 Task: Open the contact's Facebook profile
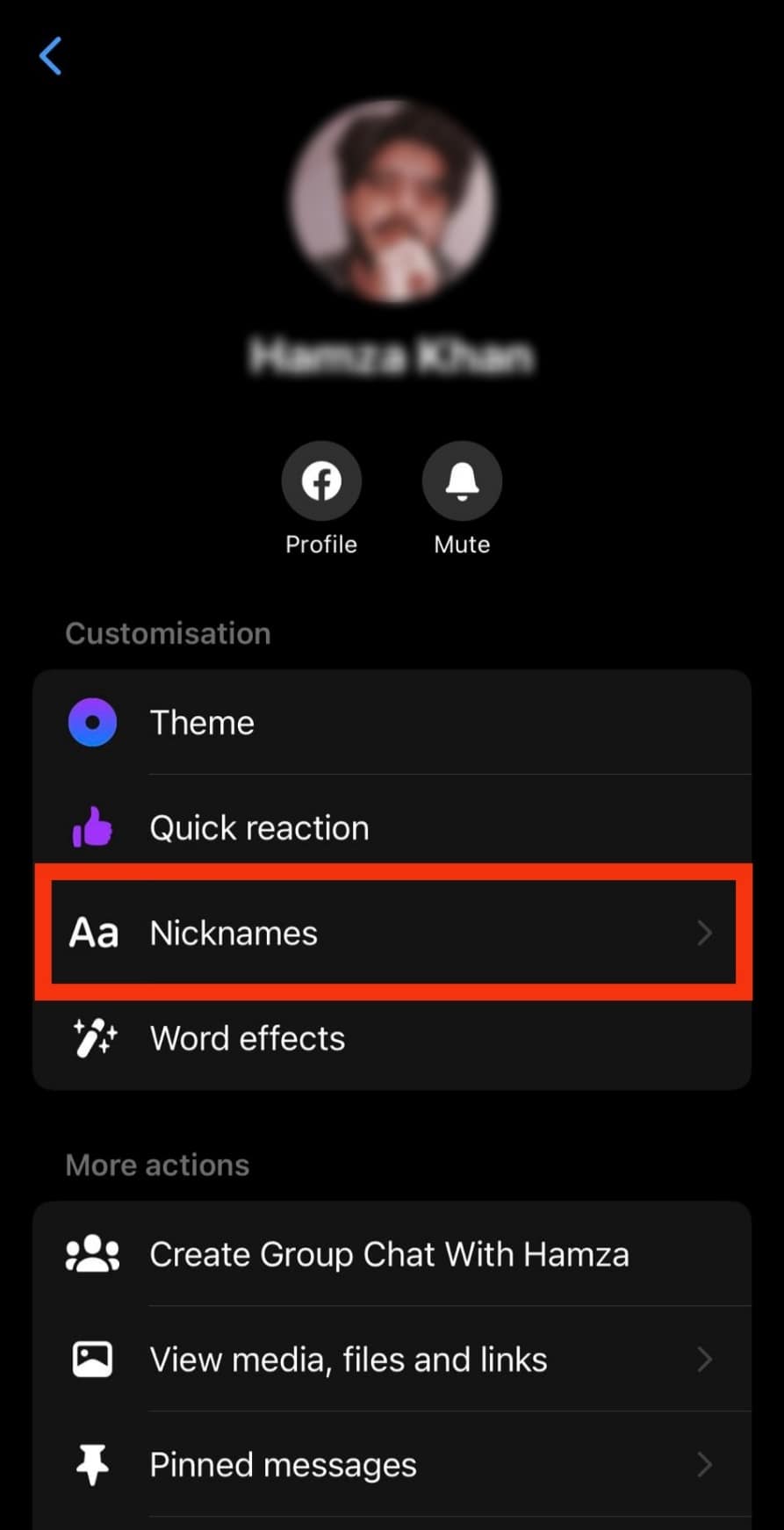coord(321,481)
